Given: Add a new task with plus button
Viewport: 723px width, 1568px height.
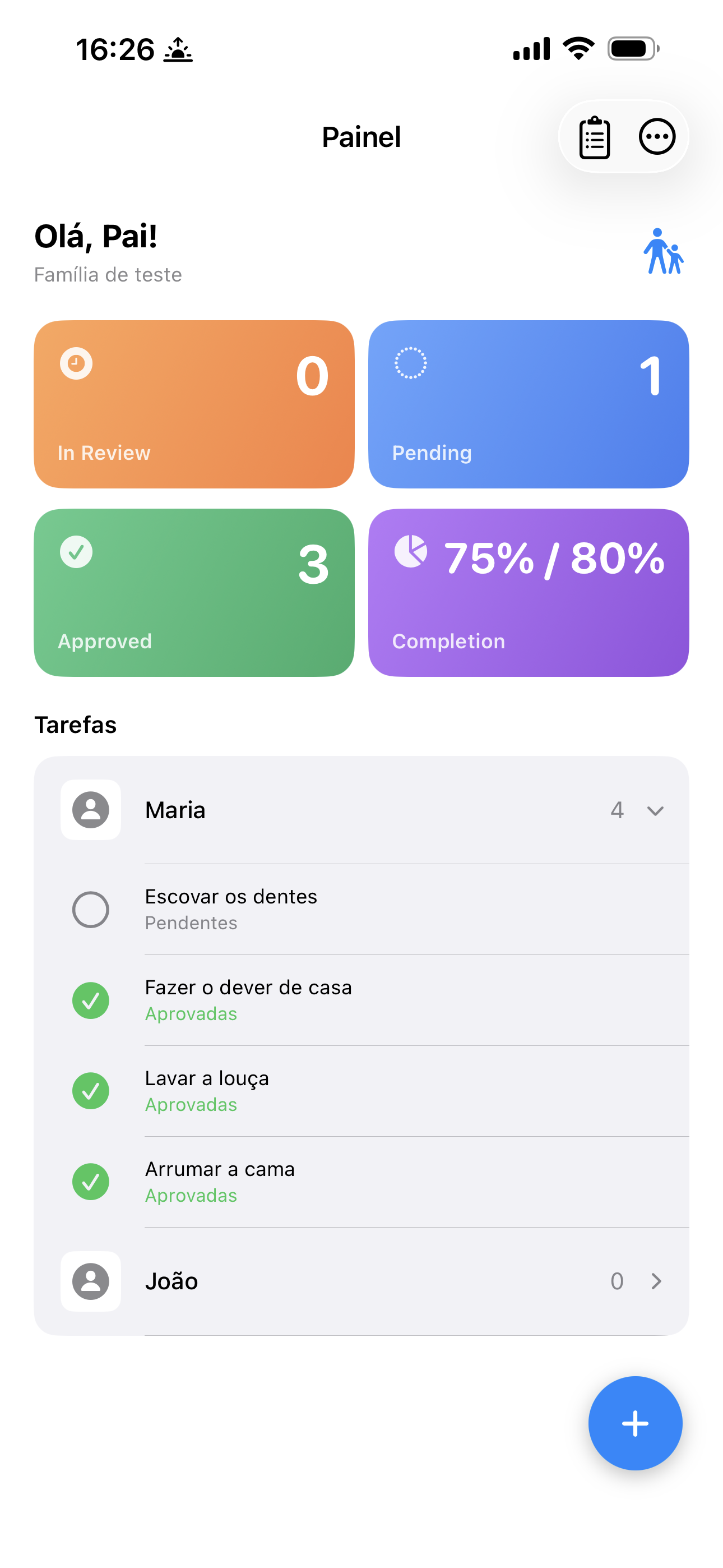Looking at the screenshot, I should [635, 1423].
